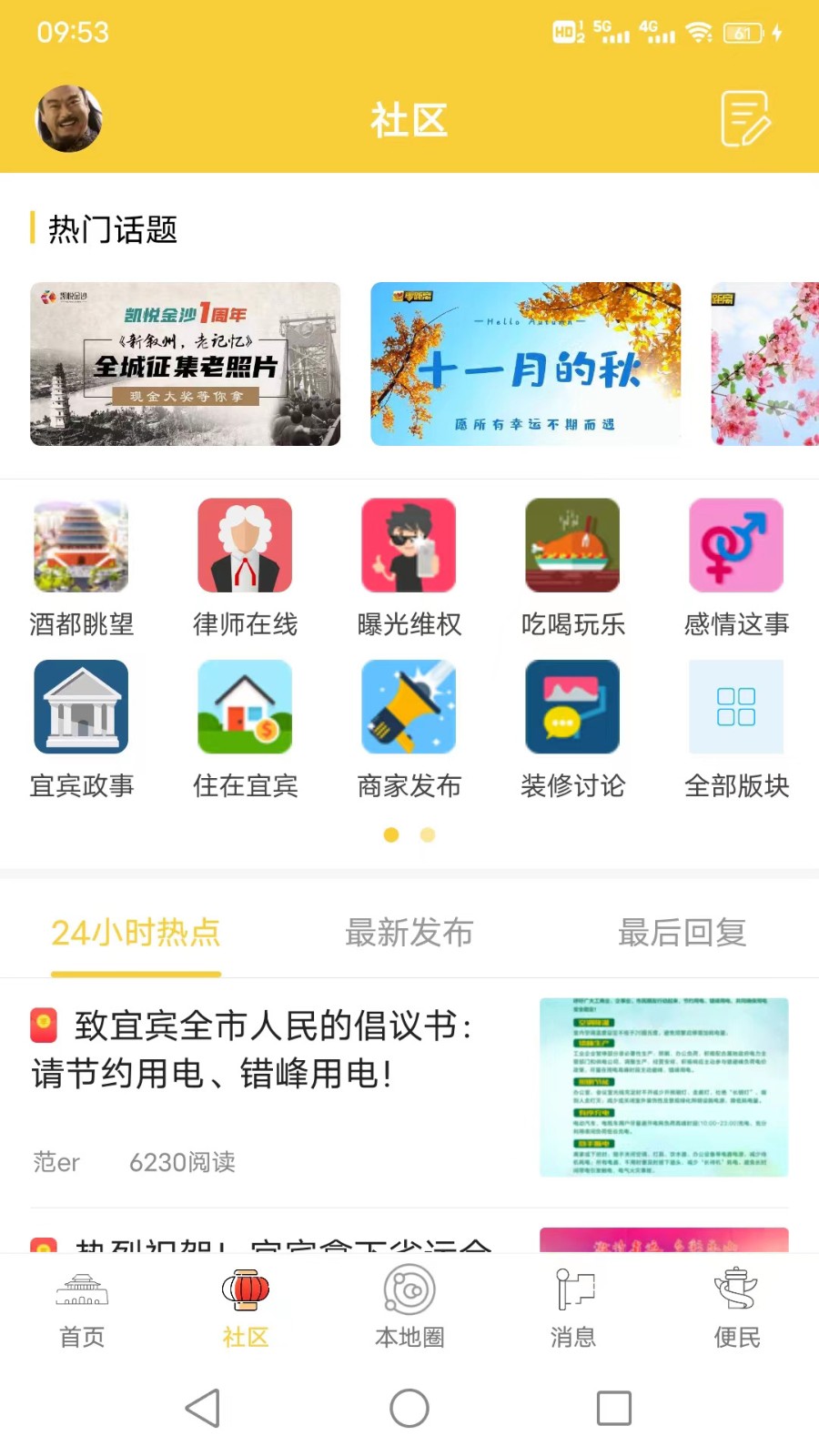Open the 商家发布 section
The image size is (819, 1456).
coord(409,728)
